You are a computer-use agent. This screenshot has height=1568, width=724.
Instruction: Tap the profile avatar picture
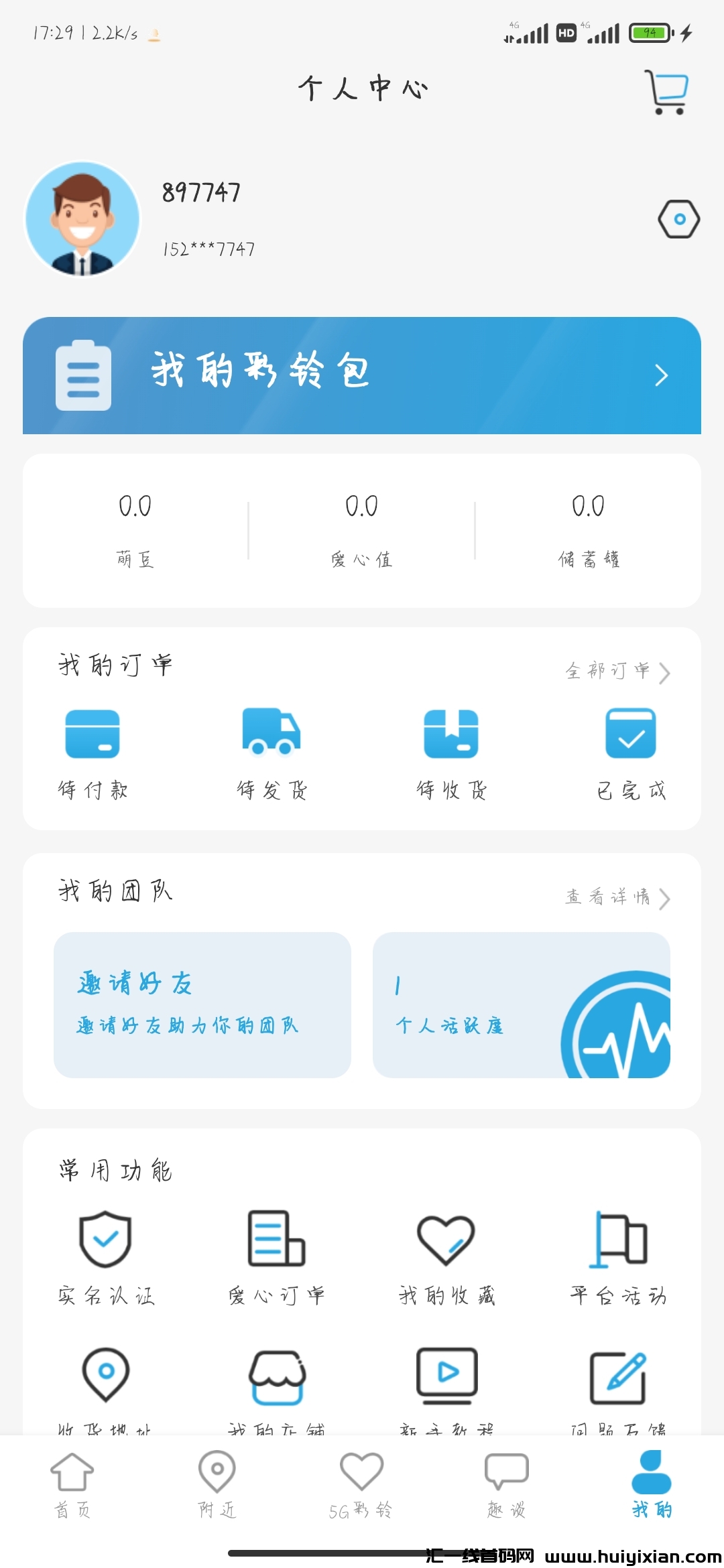82,219
